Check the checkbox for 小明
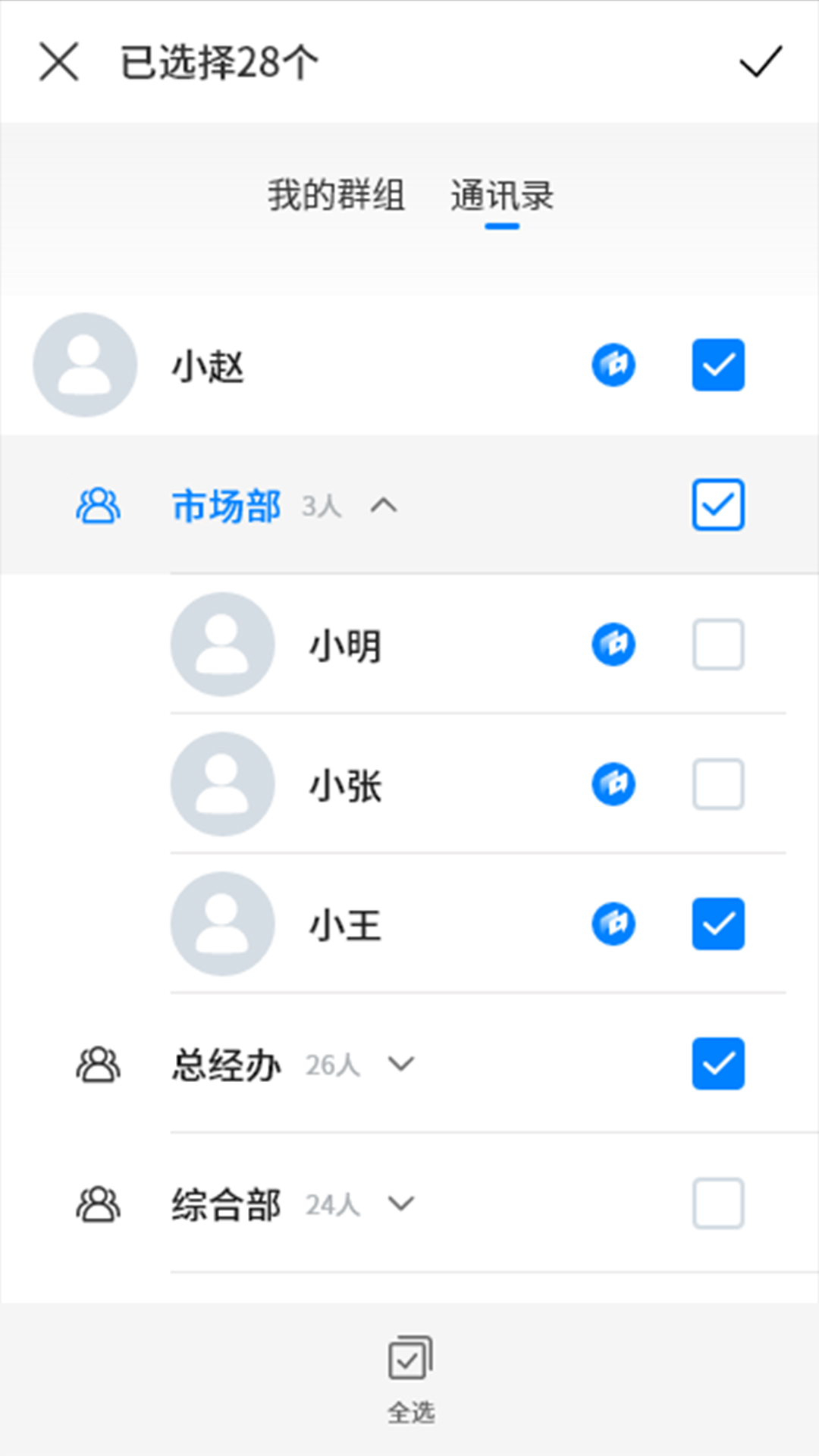Screen dimensions: 819x1456 coord(717,644)
